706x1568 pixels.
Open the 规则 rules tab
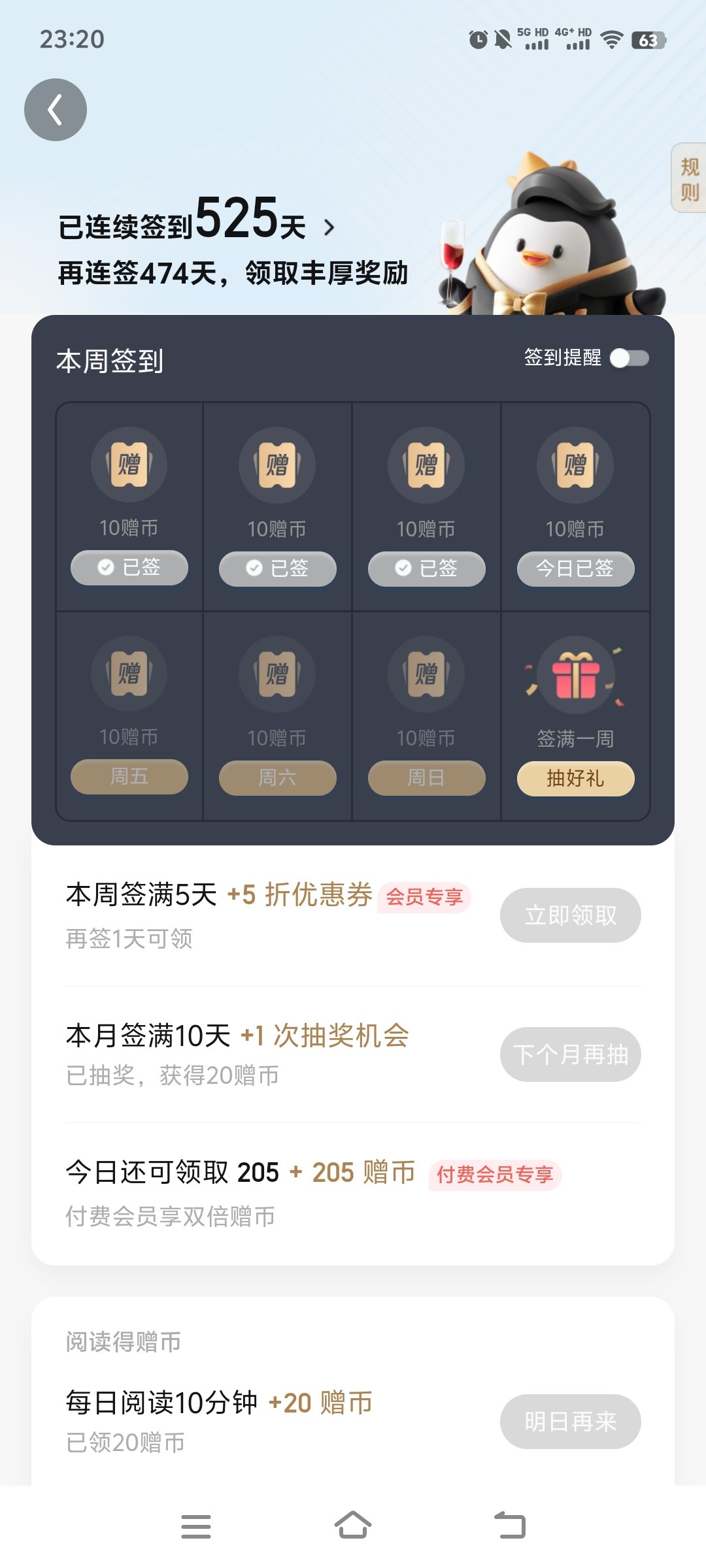click(x=689, y=178)
